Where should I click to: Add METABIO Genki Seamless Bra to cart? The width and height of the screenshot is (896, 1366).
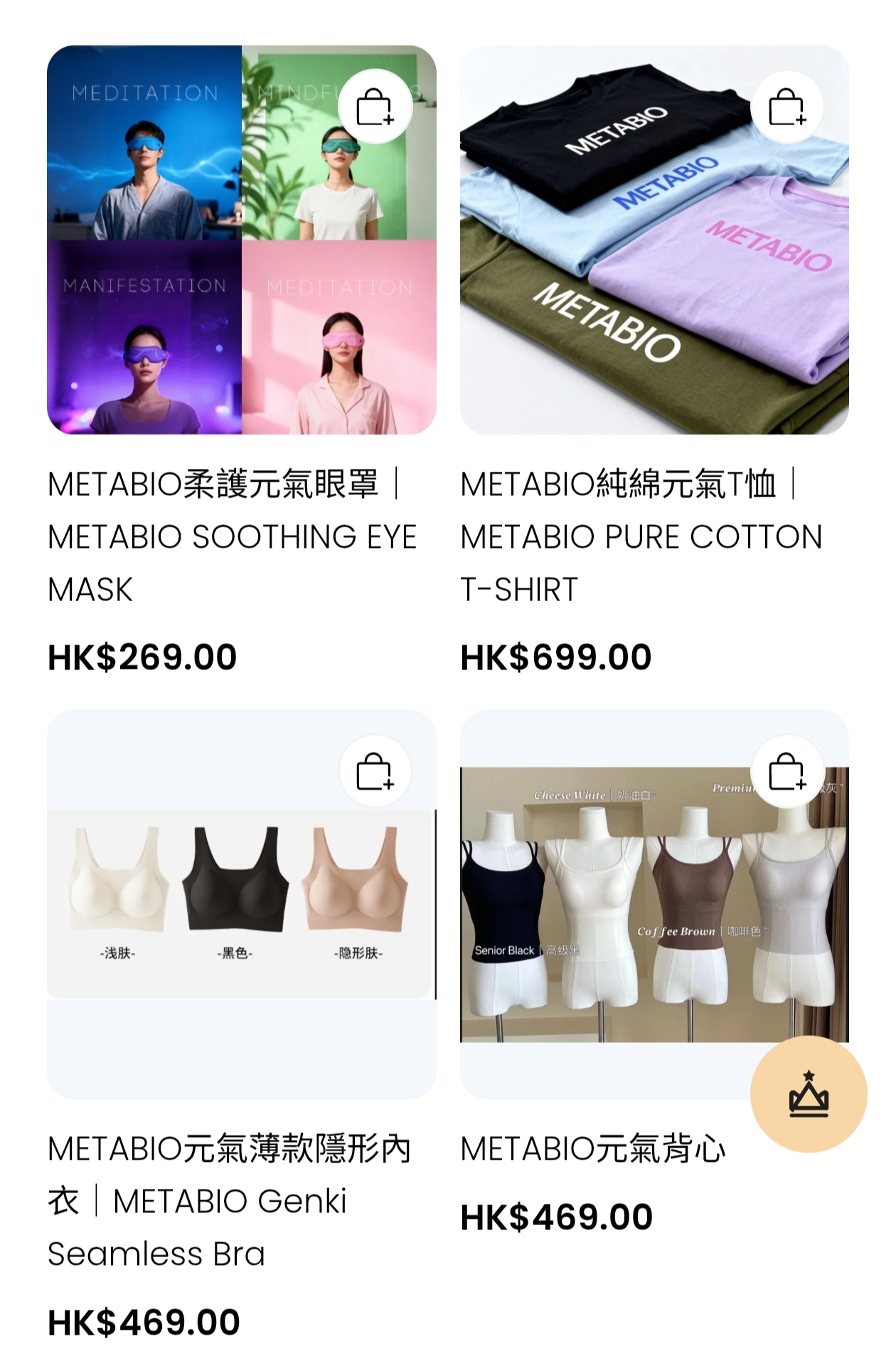[x=375, y=772]
